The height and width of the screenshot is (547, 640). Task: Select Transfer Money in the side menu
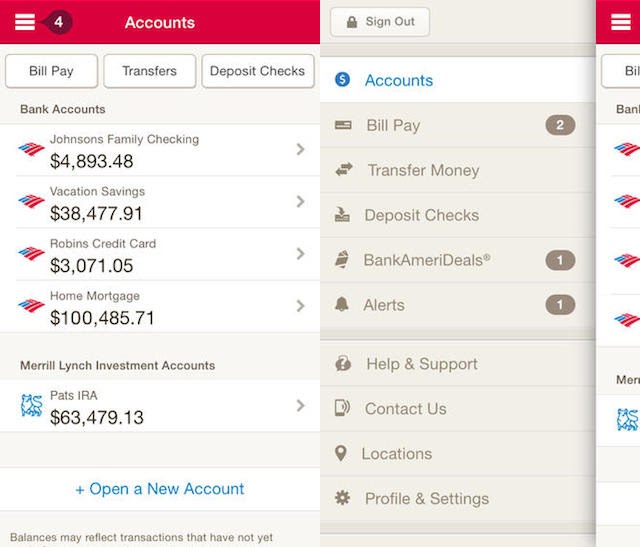458,170
